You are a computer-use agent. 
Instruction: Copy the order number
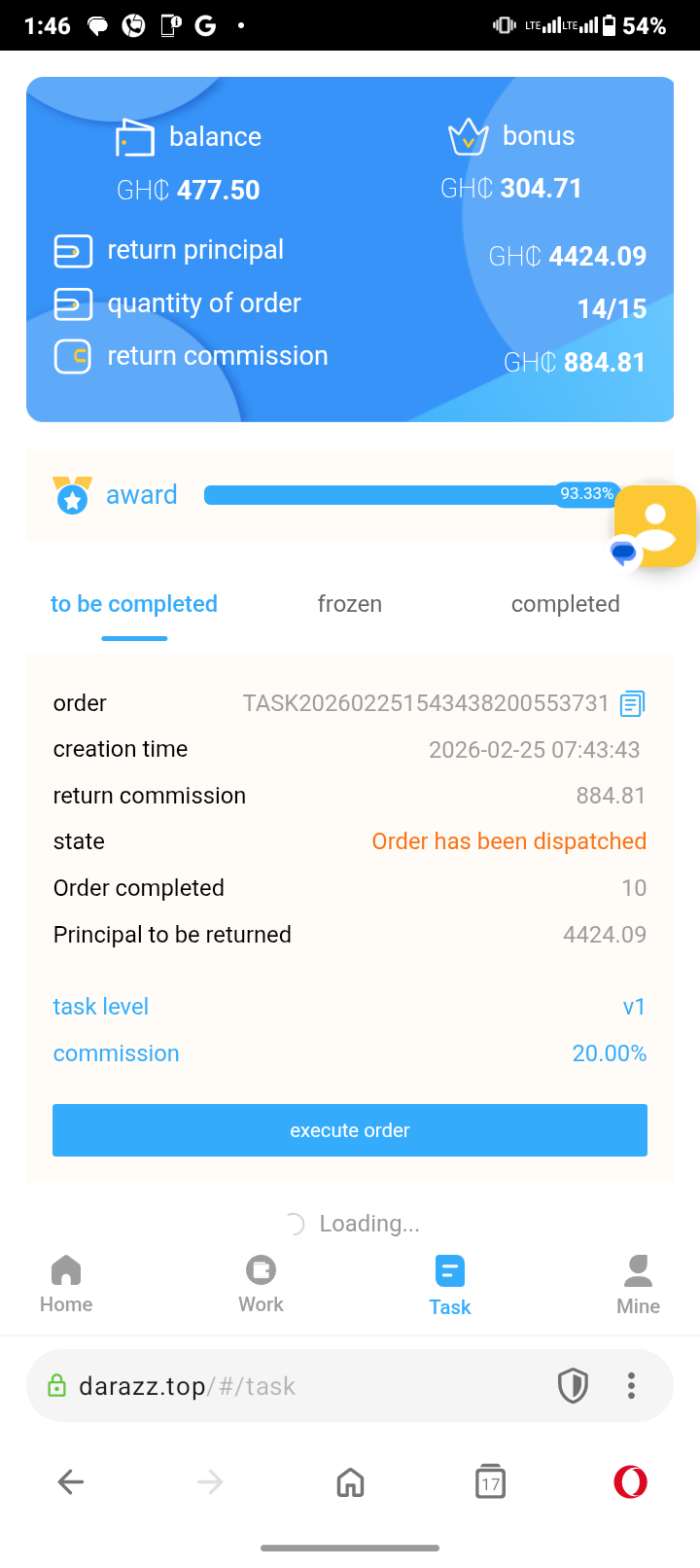point(632,703)
